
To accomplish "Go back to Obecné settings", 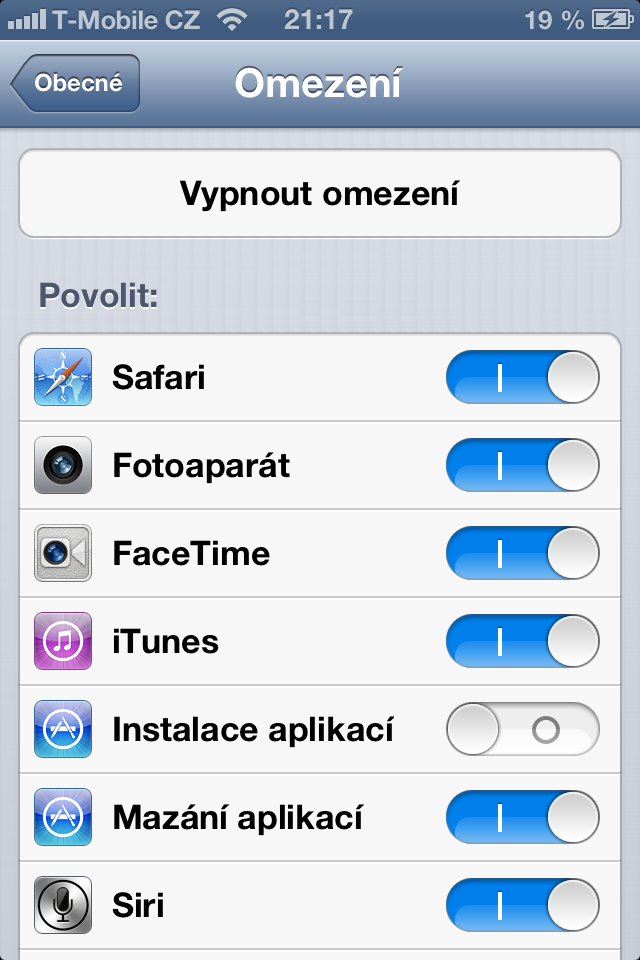I will [x=77, y=83].
